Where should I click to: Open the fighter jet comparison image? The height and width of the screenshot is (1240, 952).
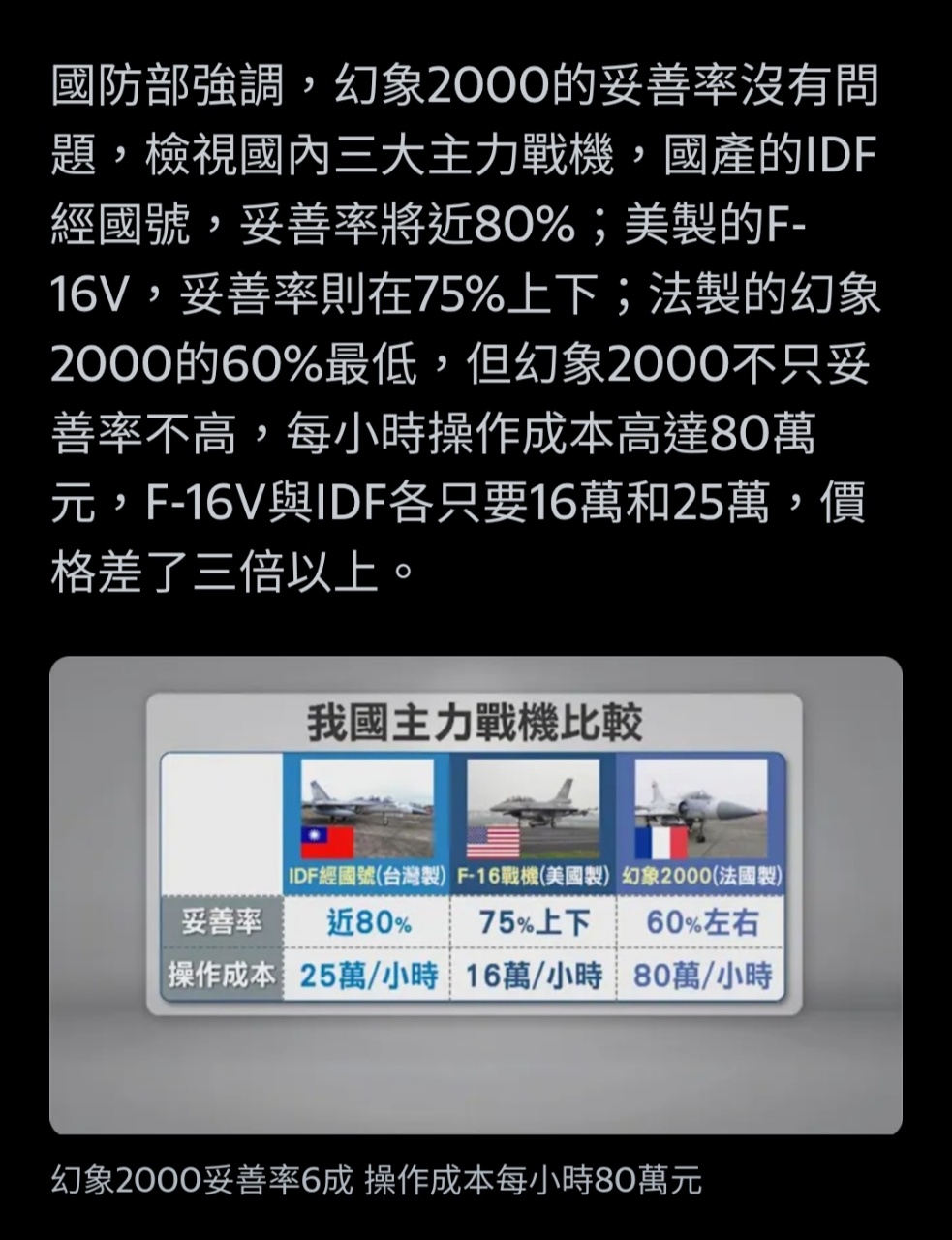tap(476, 895)
